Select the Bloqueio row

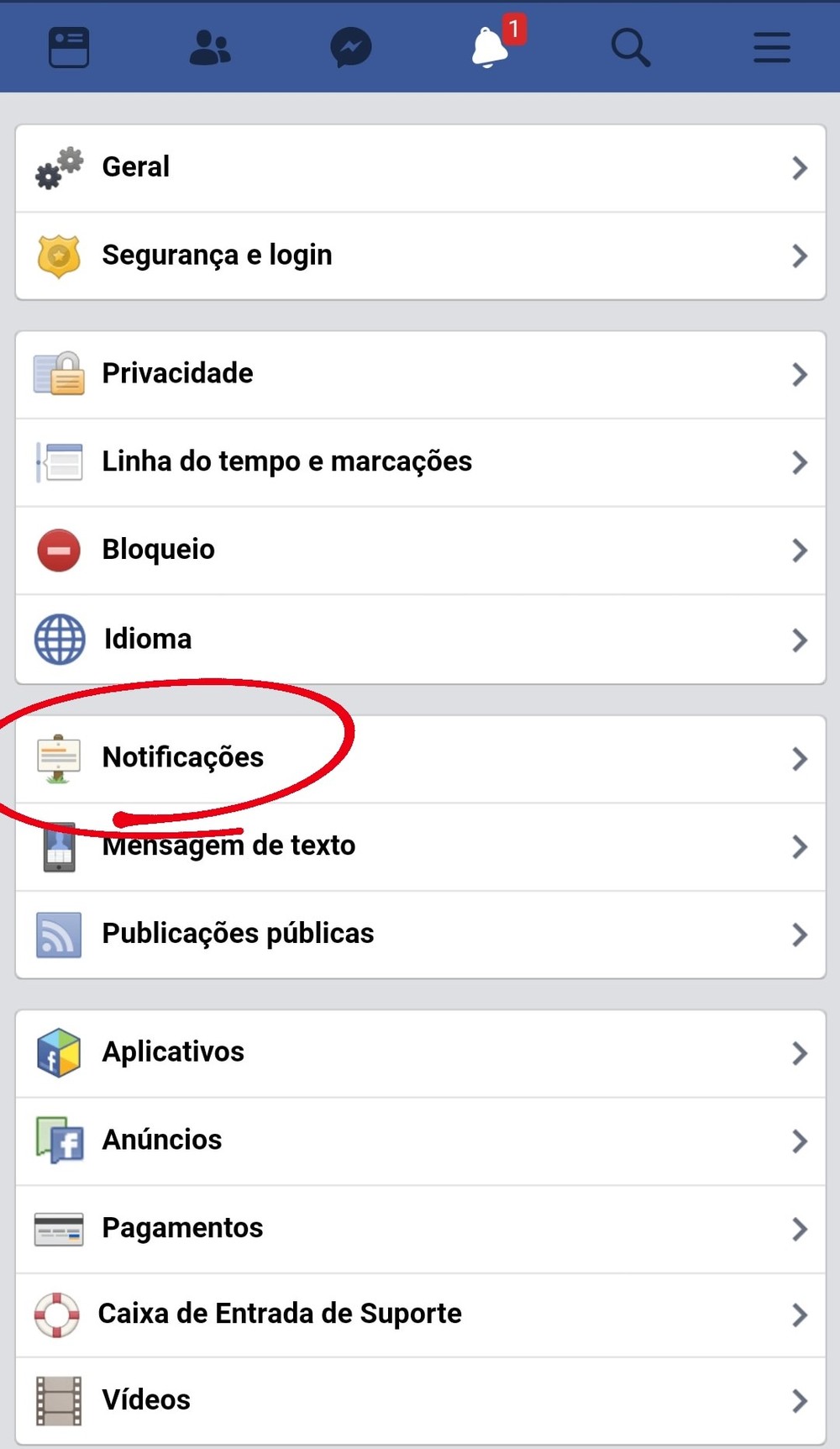[420, 551]
